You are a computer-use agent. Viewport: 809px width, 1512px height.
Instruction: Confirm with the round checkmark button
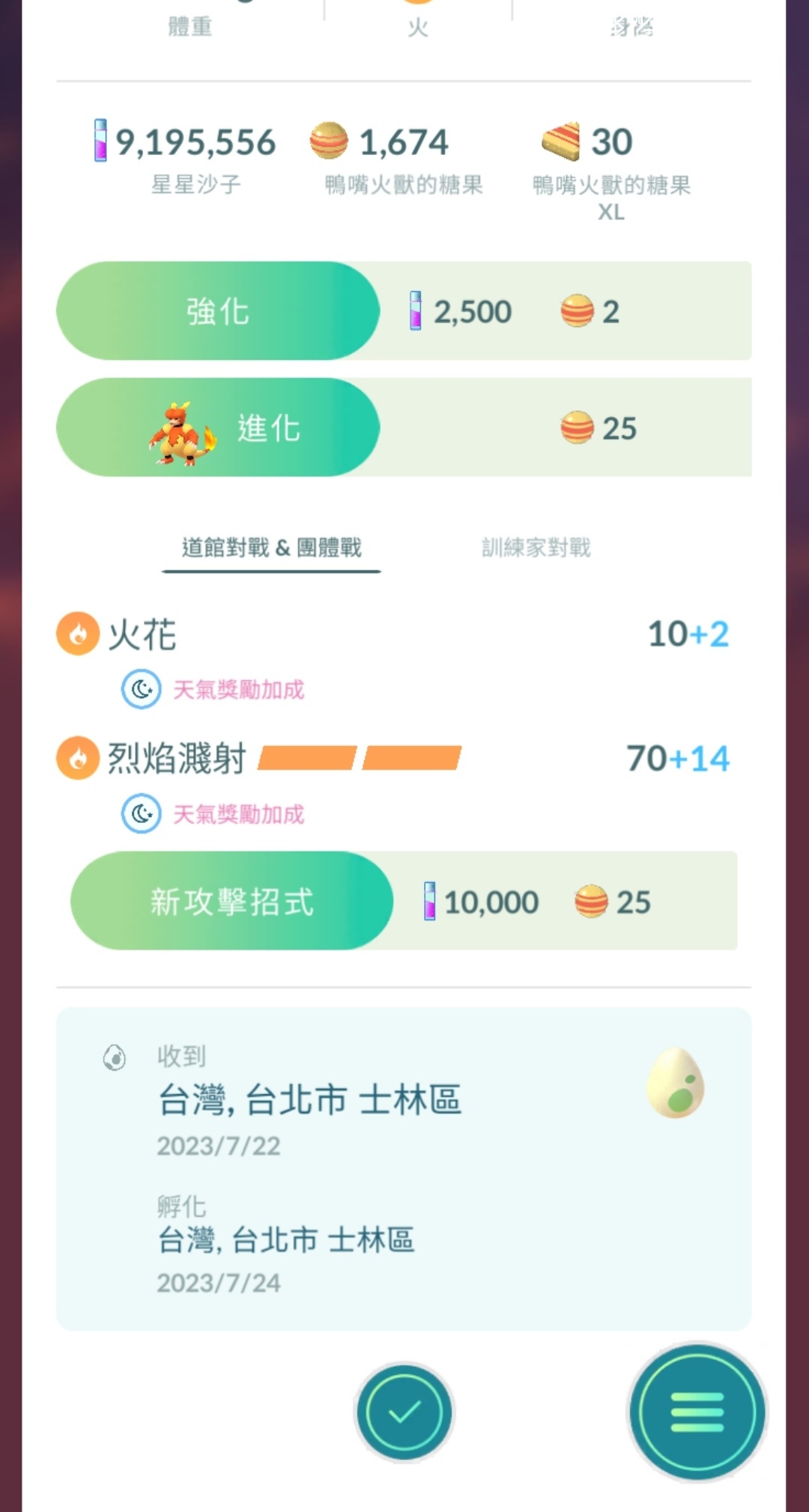click(x=404, y=1413)
